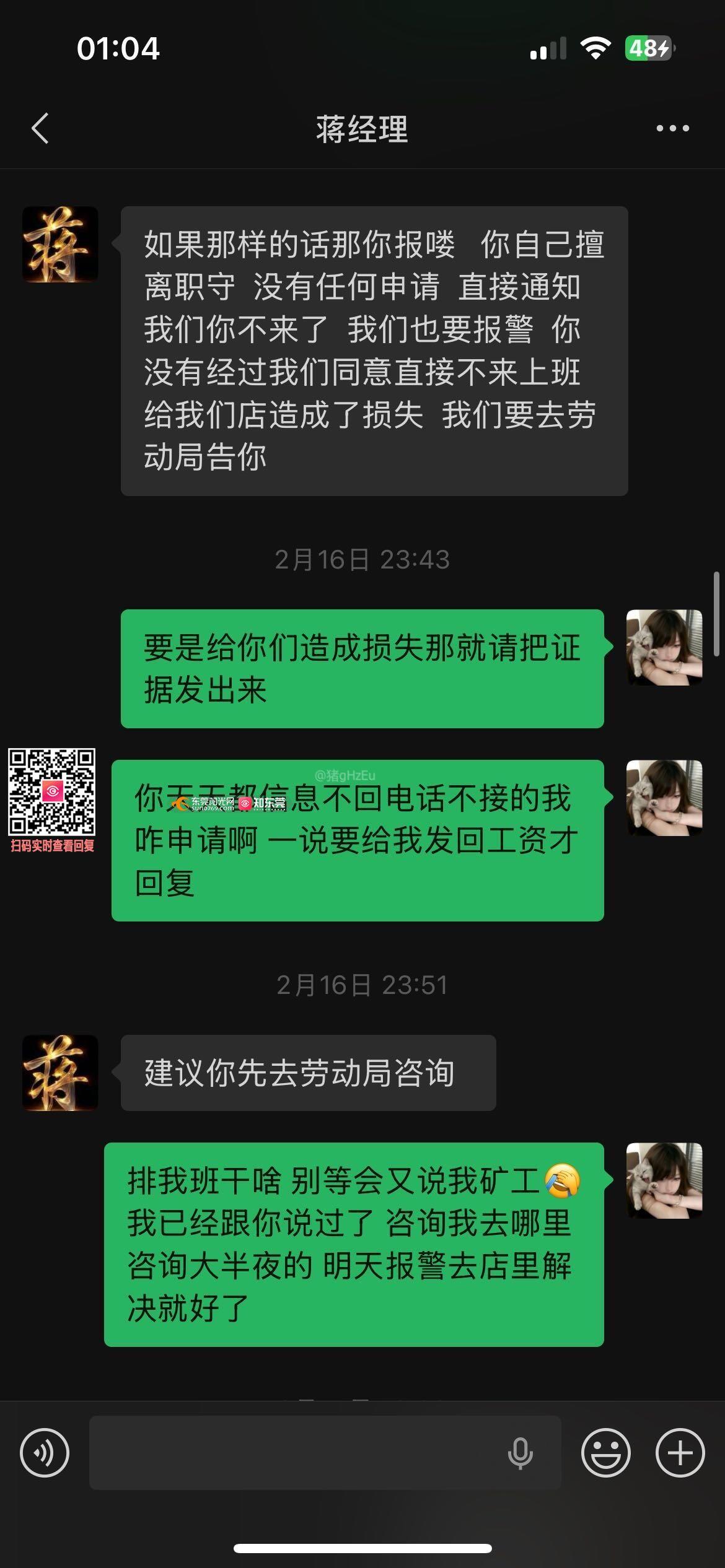725x1568 pixels.
Task: Open the plus attachments menu
Action: [680, 1453]
